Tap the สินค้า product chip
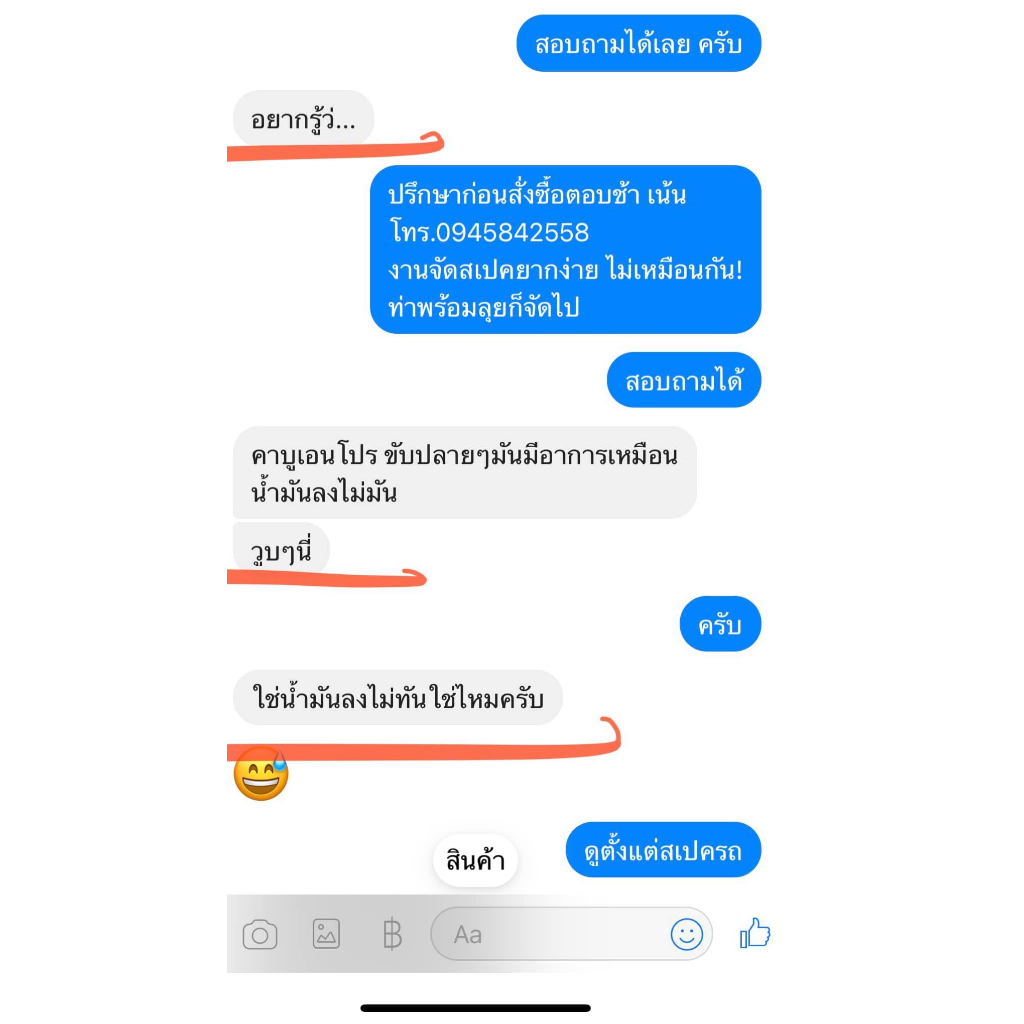This screenshot has width=1024, height=1024. [x=475, y=861]
